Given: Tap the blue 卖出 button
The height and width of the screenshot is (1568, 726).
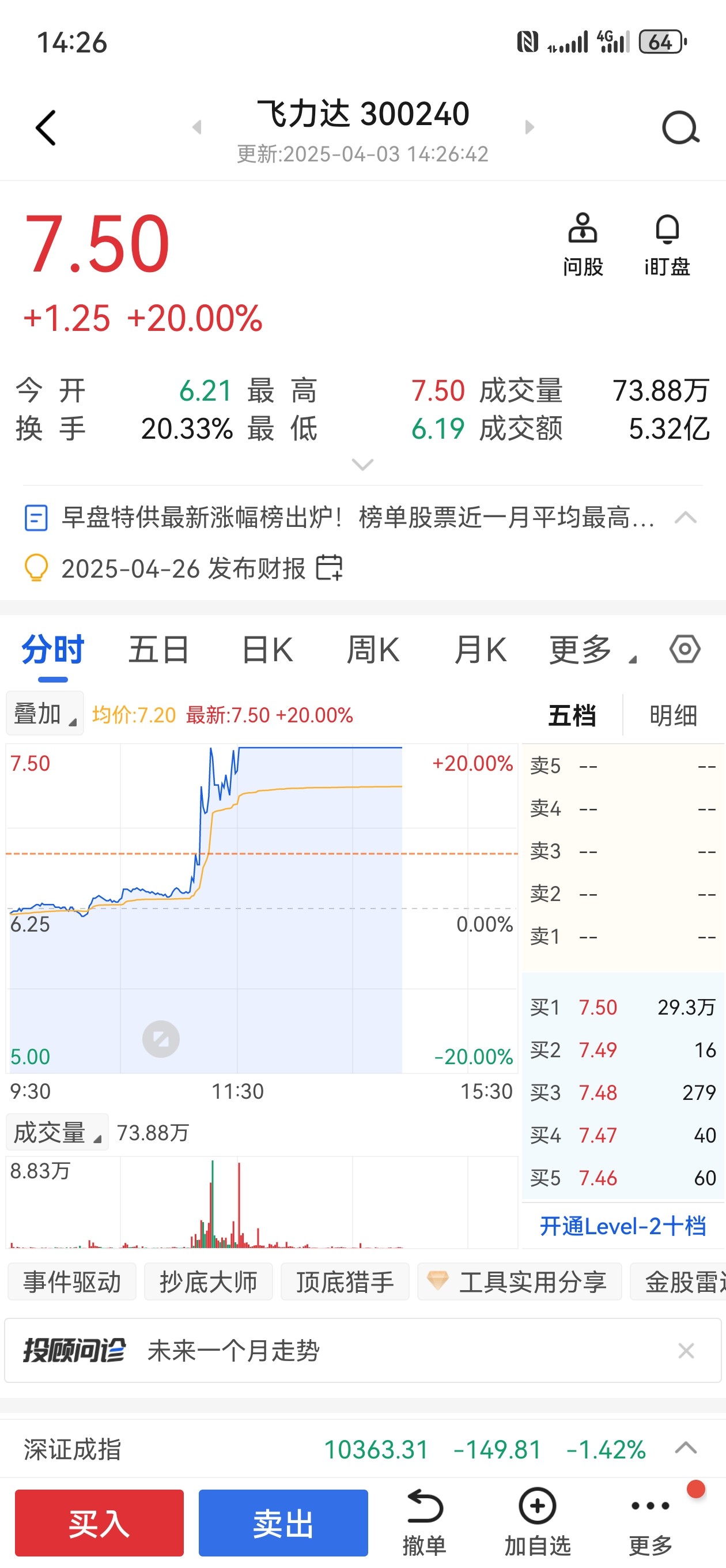Looking at the screenshot, I should coord(283,1523).
